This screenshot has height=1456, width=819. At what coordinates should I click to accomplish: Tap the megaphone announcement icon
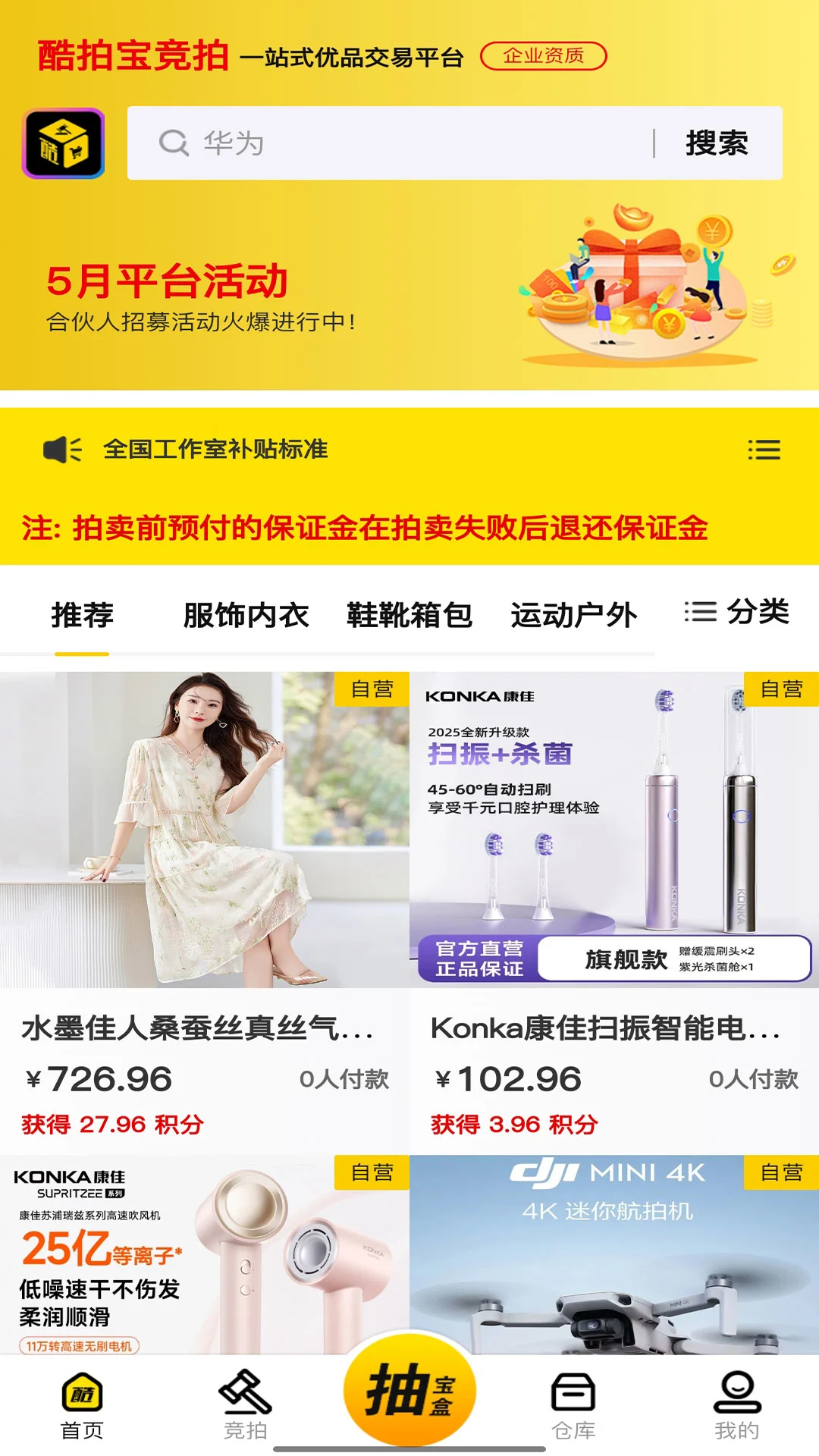pos(63,448)
